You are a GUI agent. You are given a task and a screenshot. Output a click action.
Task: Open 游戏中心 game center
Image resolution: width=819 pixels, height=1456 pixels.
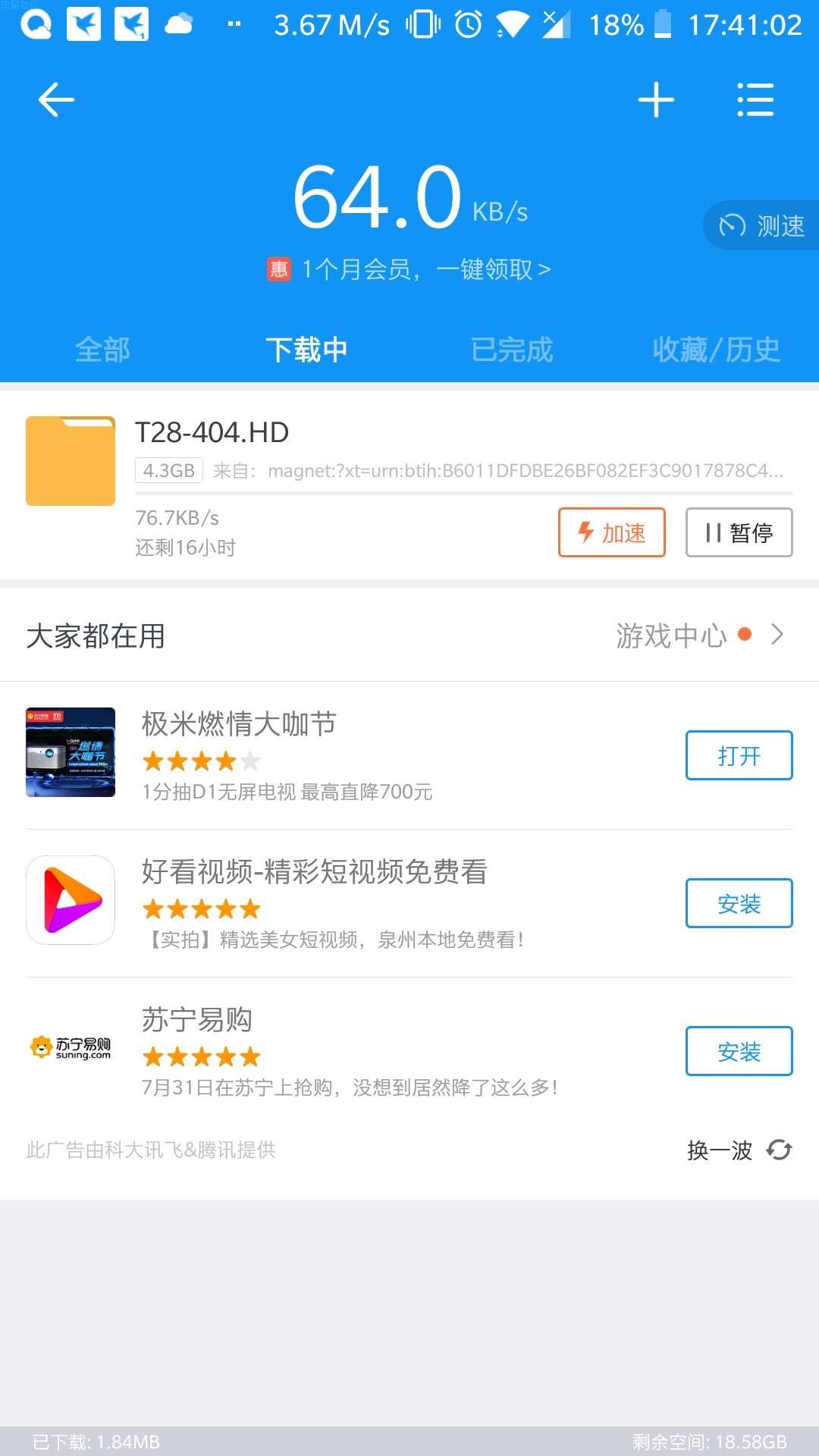698,635
